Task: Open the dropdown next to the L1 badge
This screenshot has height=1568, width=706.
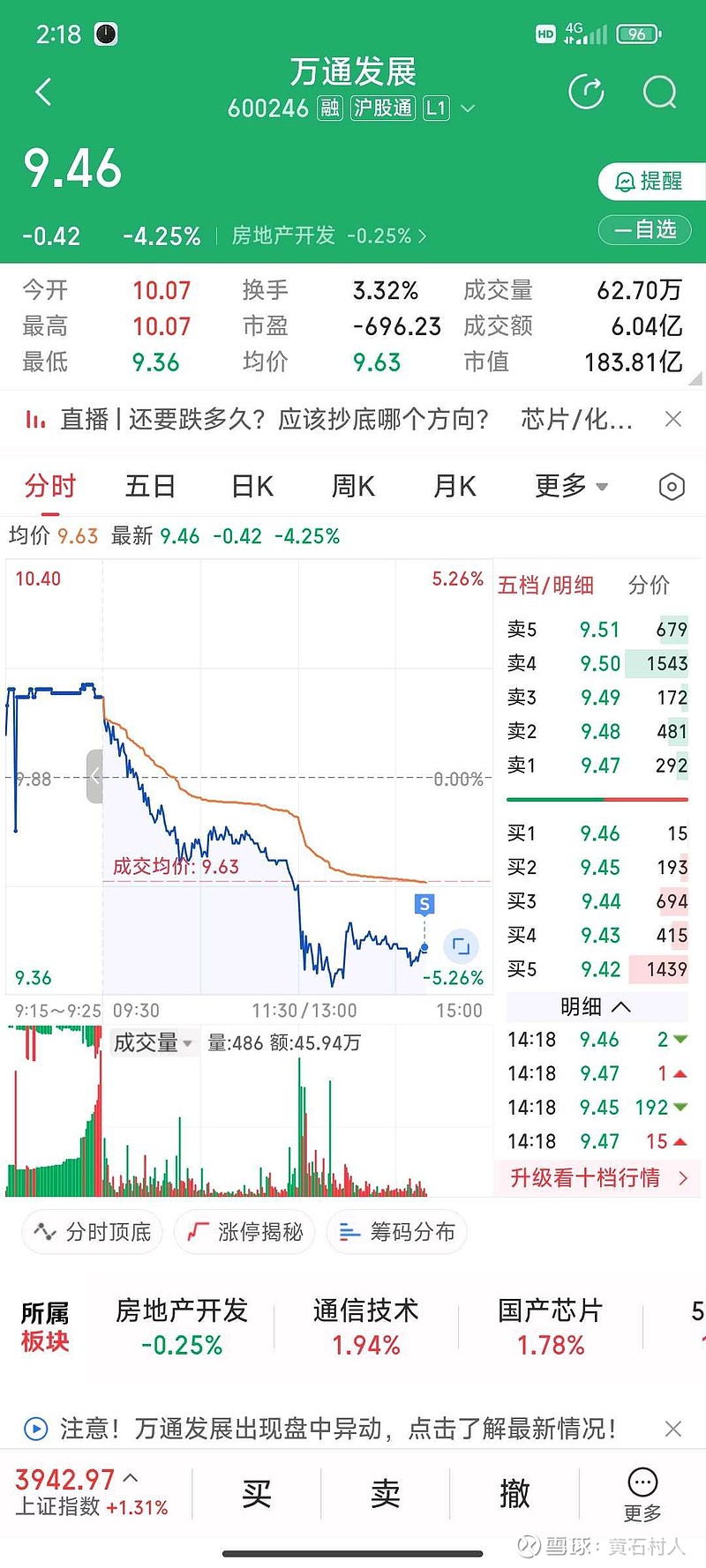Action: (468, 108)
